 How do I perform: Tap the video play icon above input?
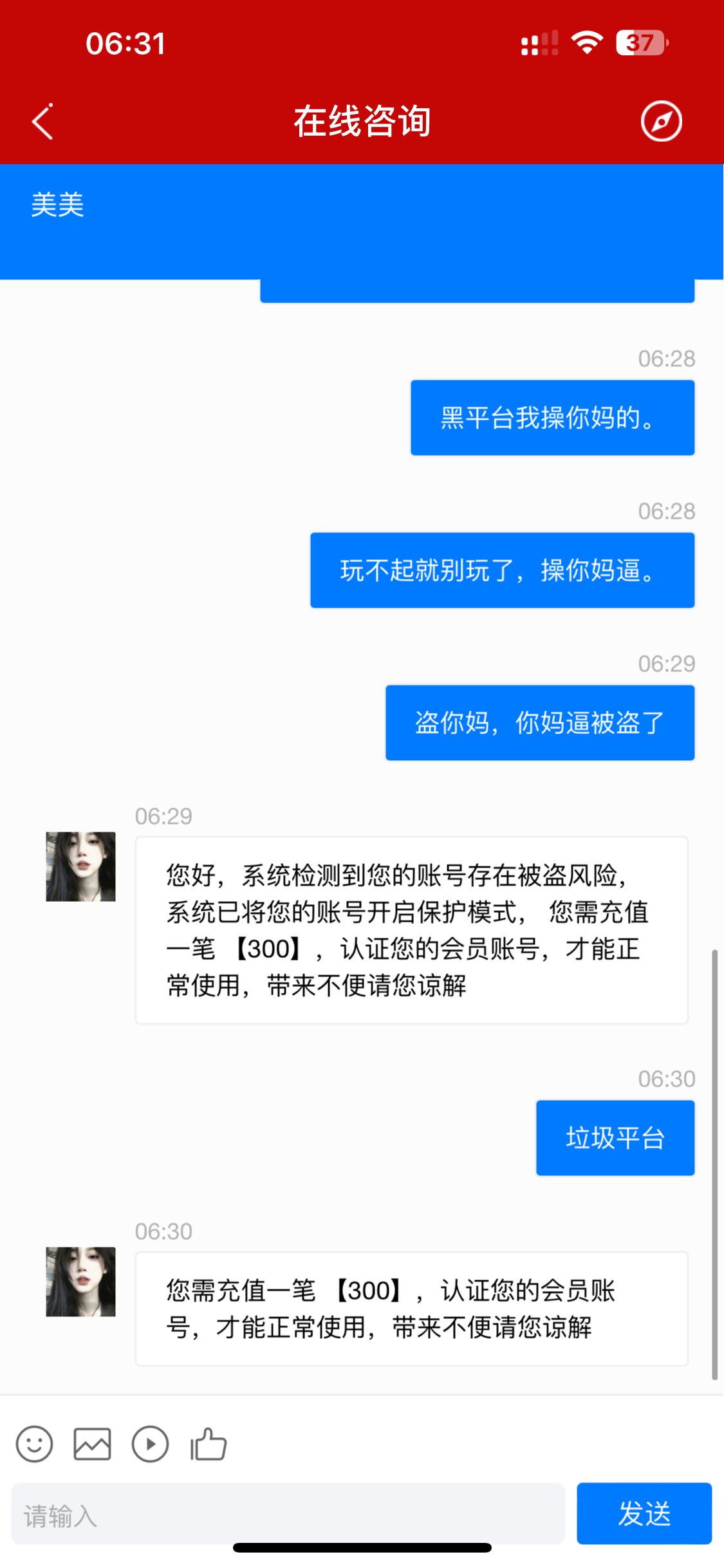tap(150, 1444)
